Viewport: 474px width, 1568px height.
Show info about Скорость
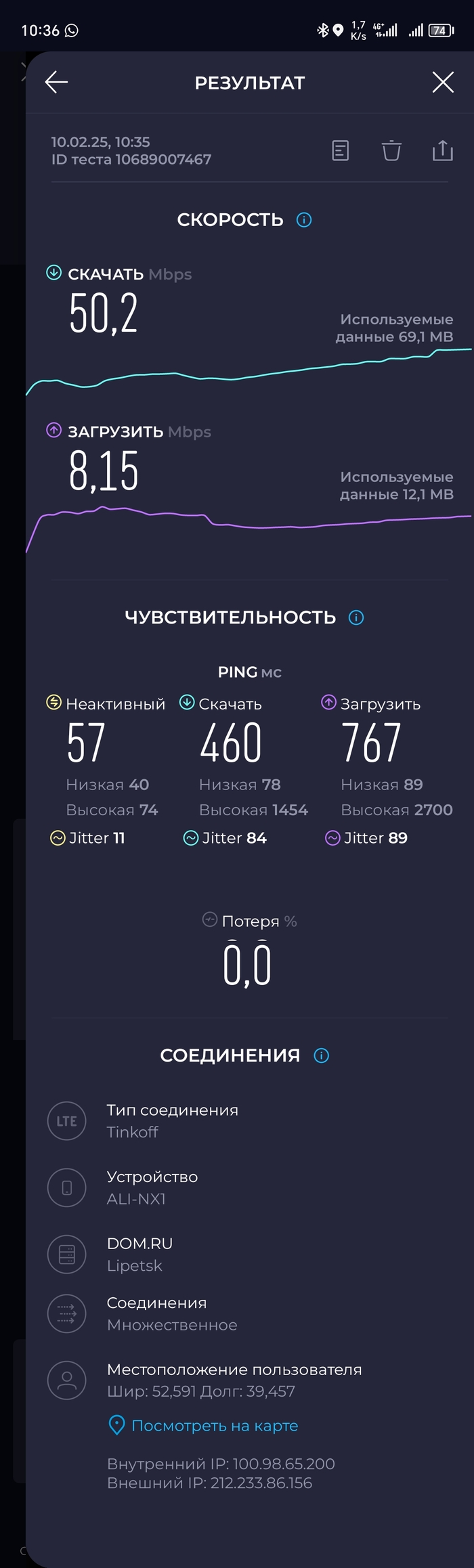click(x=304, y=220)
